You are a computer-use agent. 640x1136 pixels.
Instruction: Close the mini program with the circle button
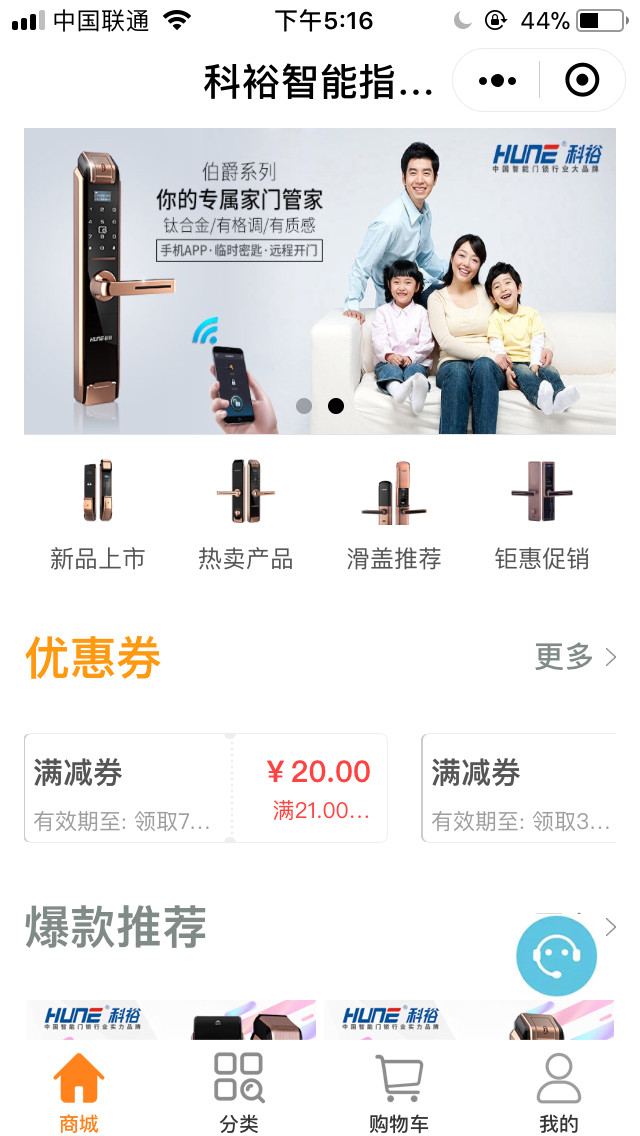pos(582,80)
